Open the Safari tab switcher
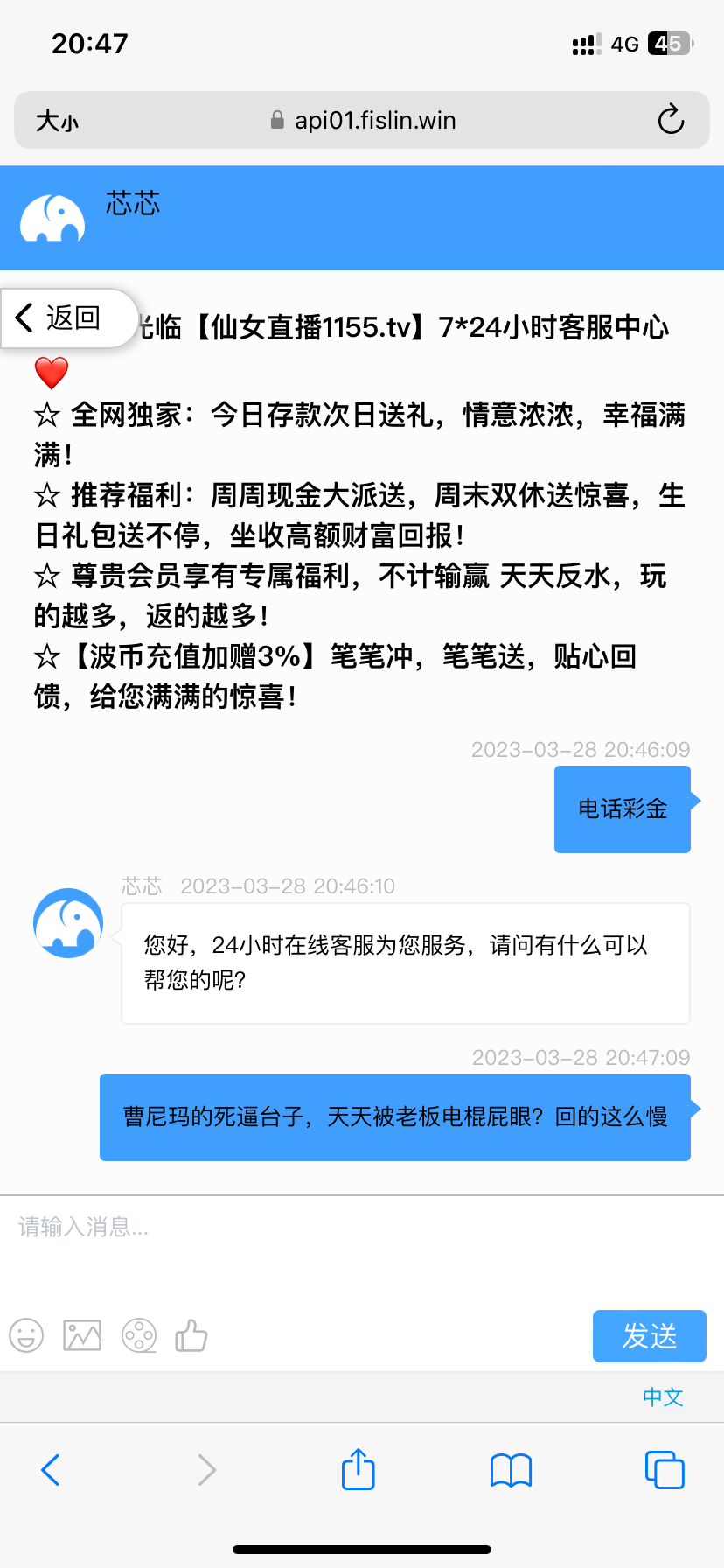 click(x=665, y=1470)
